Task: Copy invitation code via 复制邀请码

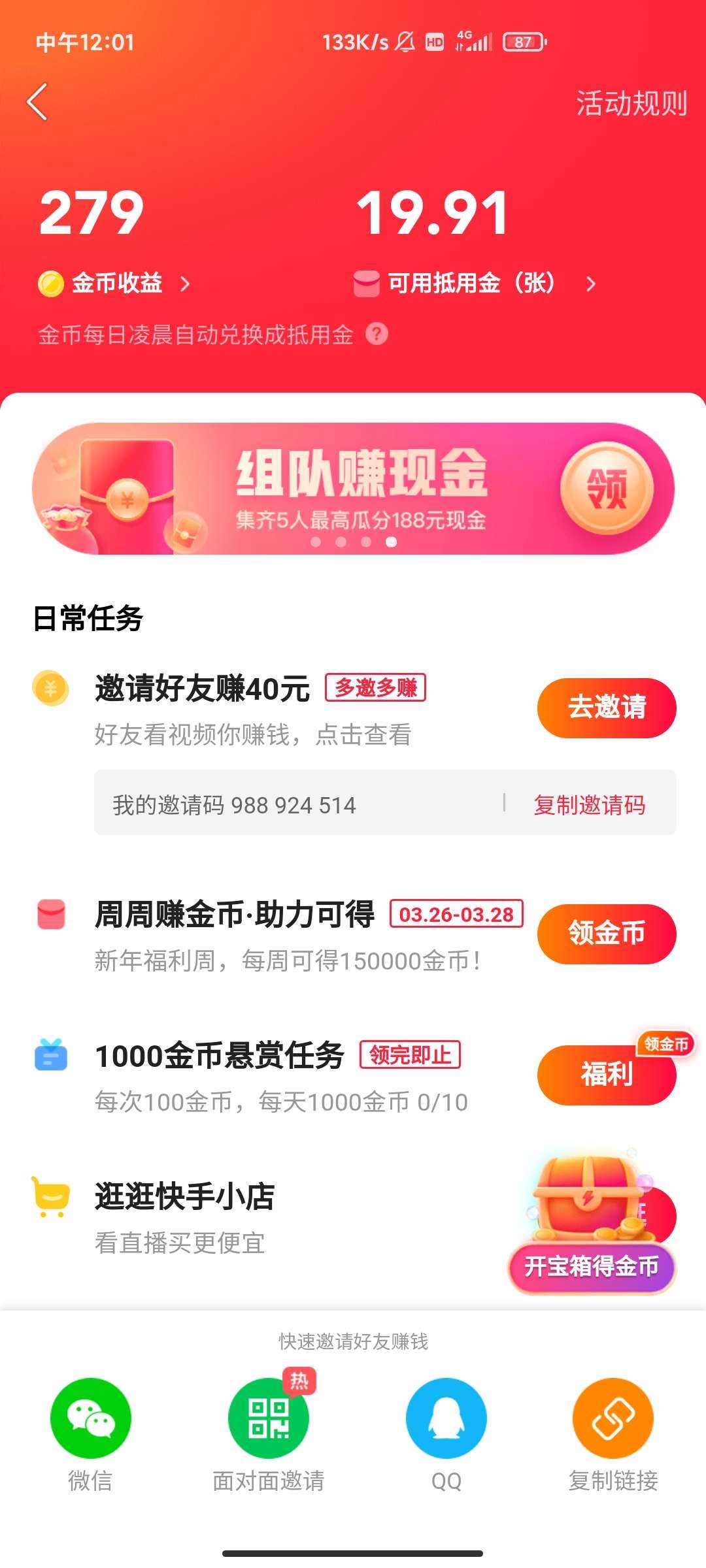Action: 589,805
